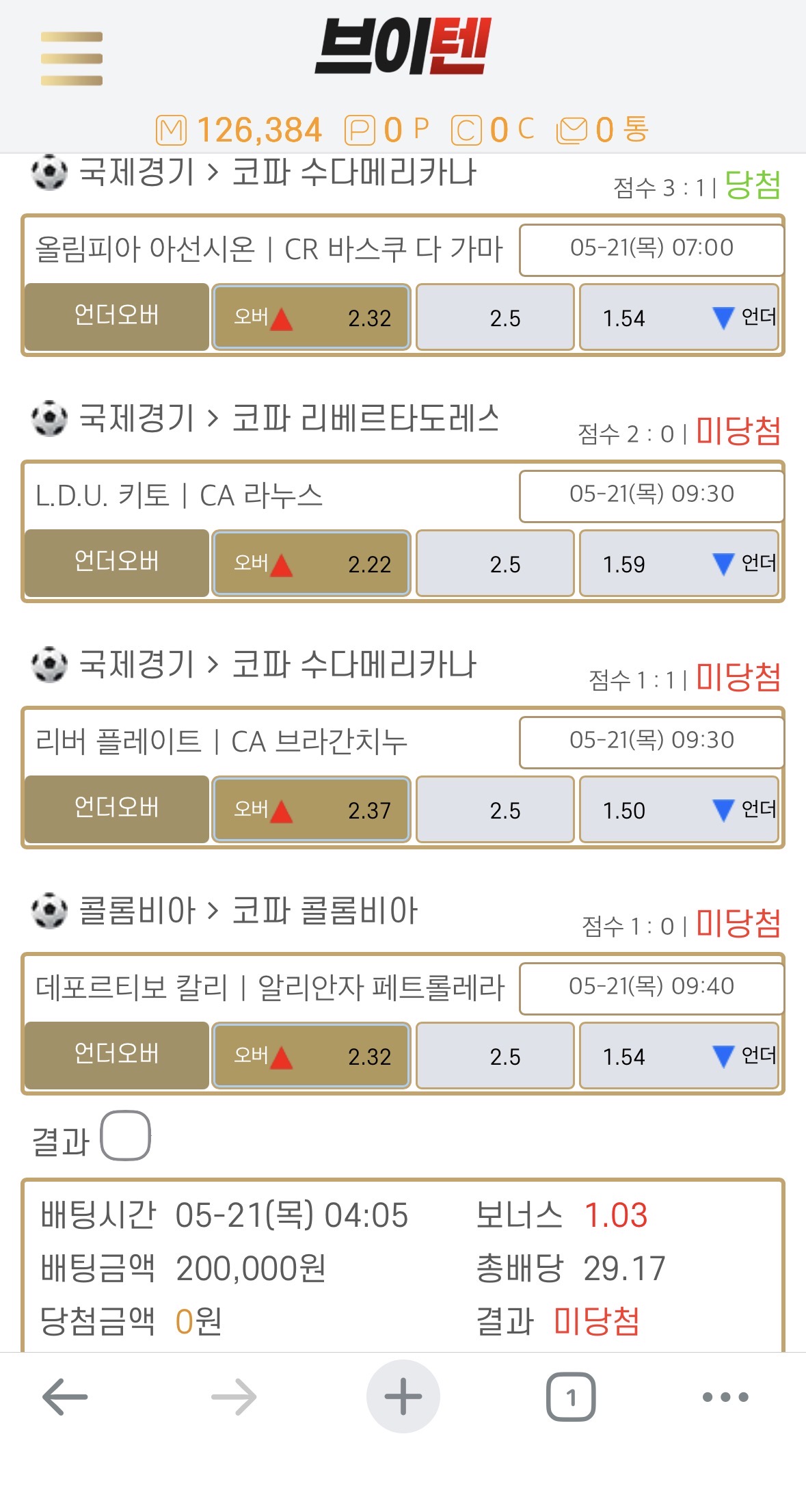This screenshot has width=806, height=1512.
Task: Select 언더 1.54 for 데포르티보 칼리 match
Action: (679, 1056)
